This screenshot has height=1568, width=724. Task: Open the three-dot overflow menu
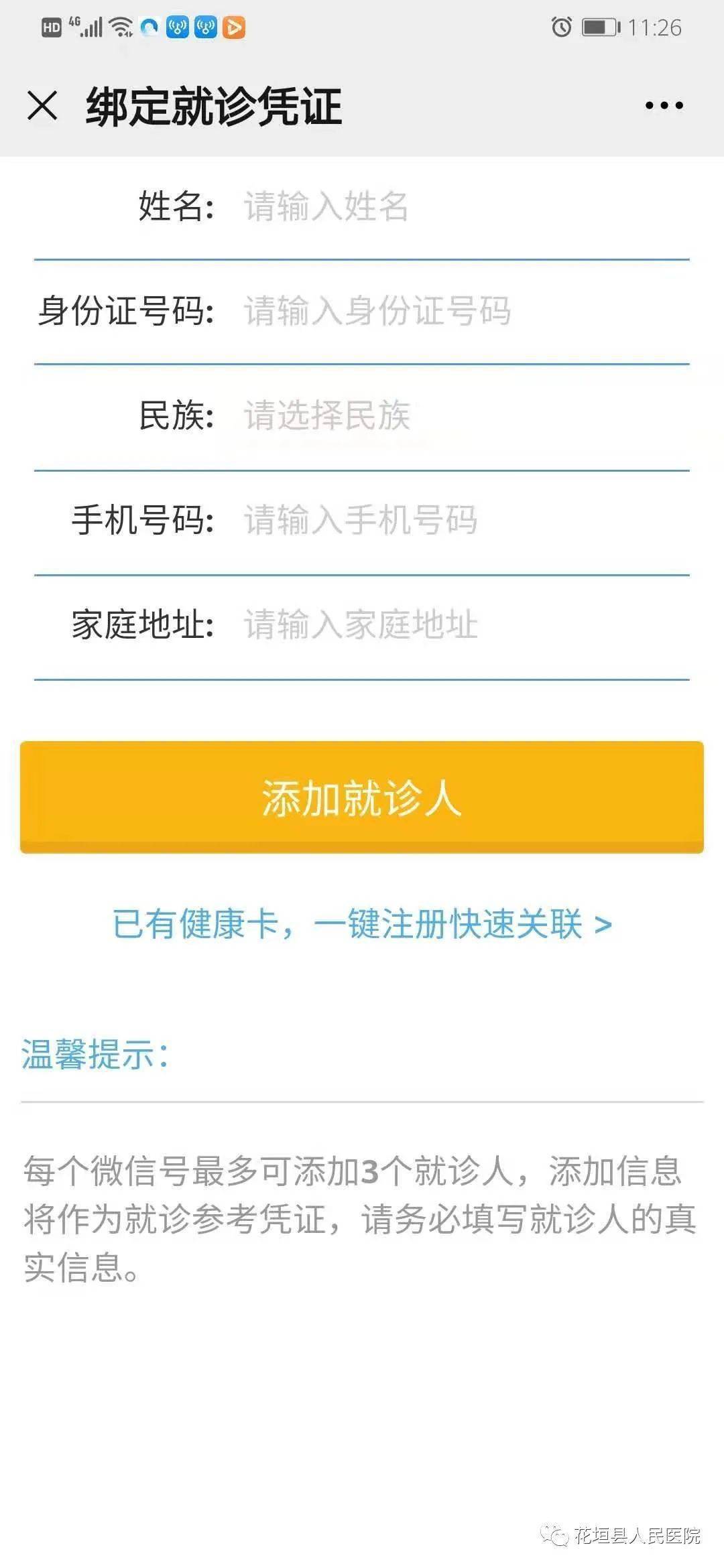tap(664, 105)
